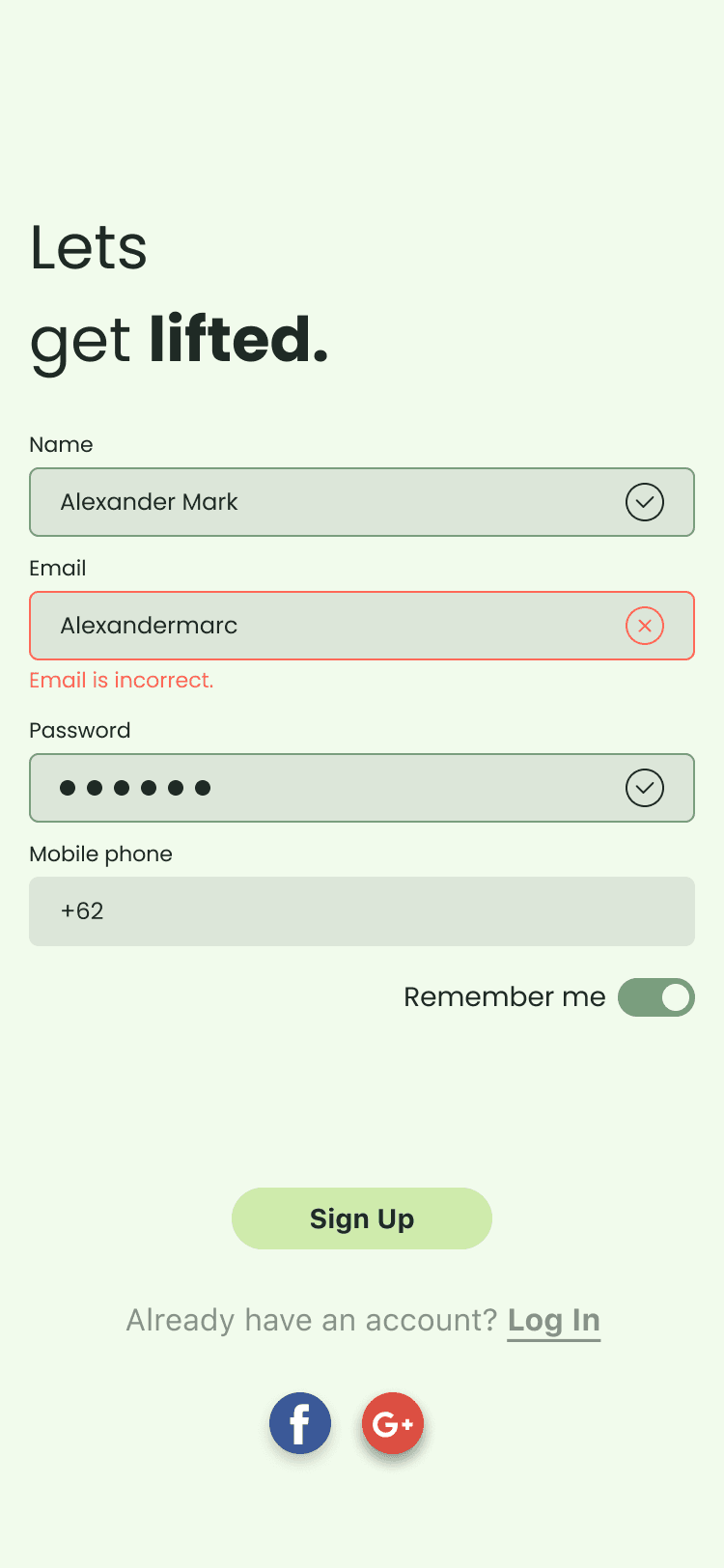Open the Log In page link
Viewport: 724px width, 1568px height.
coord(553,1319)
